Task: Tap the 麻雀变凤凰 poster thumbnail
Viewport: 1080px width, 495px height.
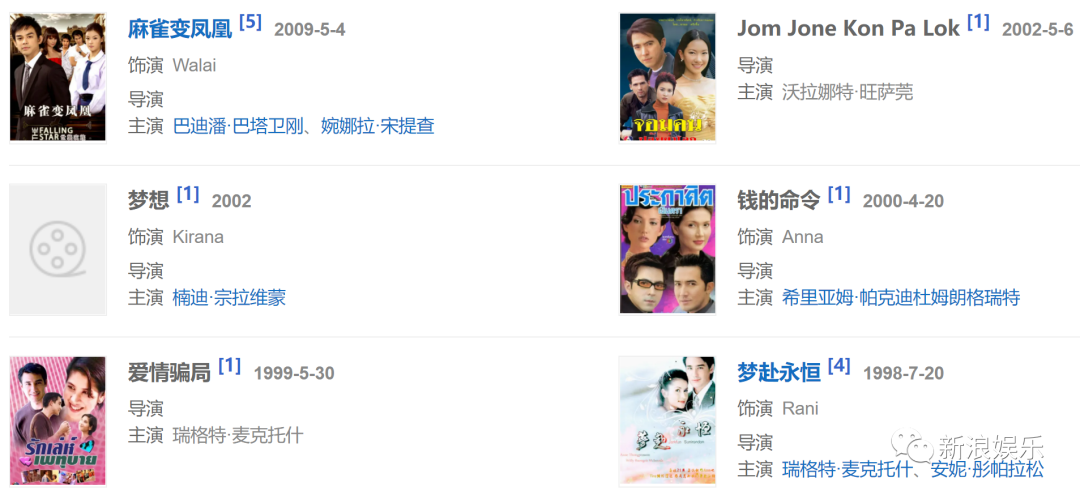Action: [58, 77]
